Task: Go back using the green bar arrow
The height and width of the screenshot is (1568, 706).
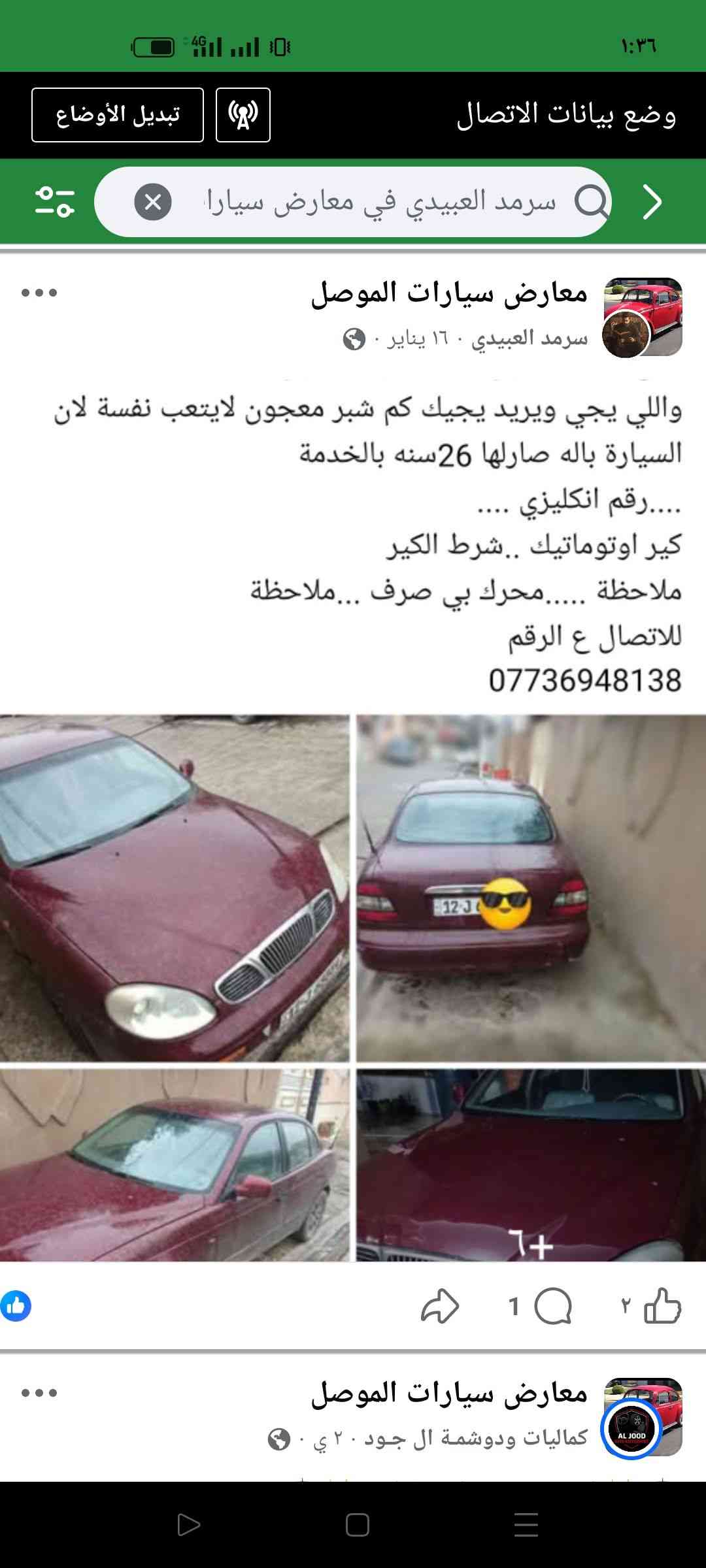Action: (x=652, y=202)
